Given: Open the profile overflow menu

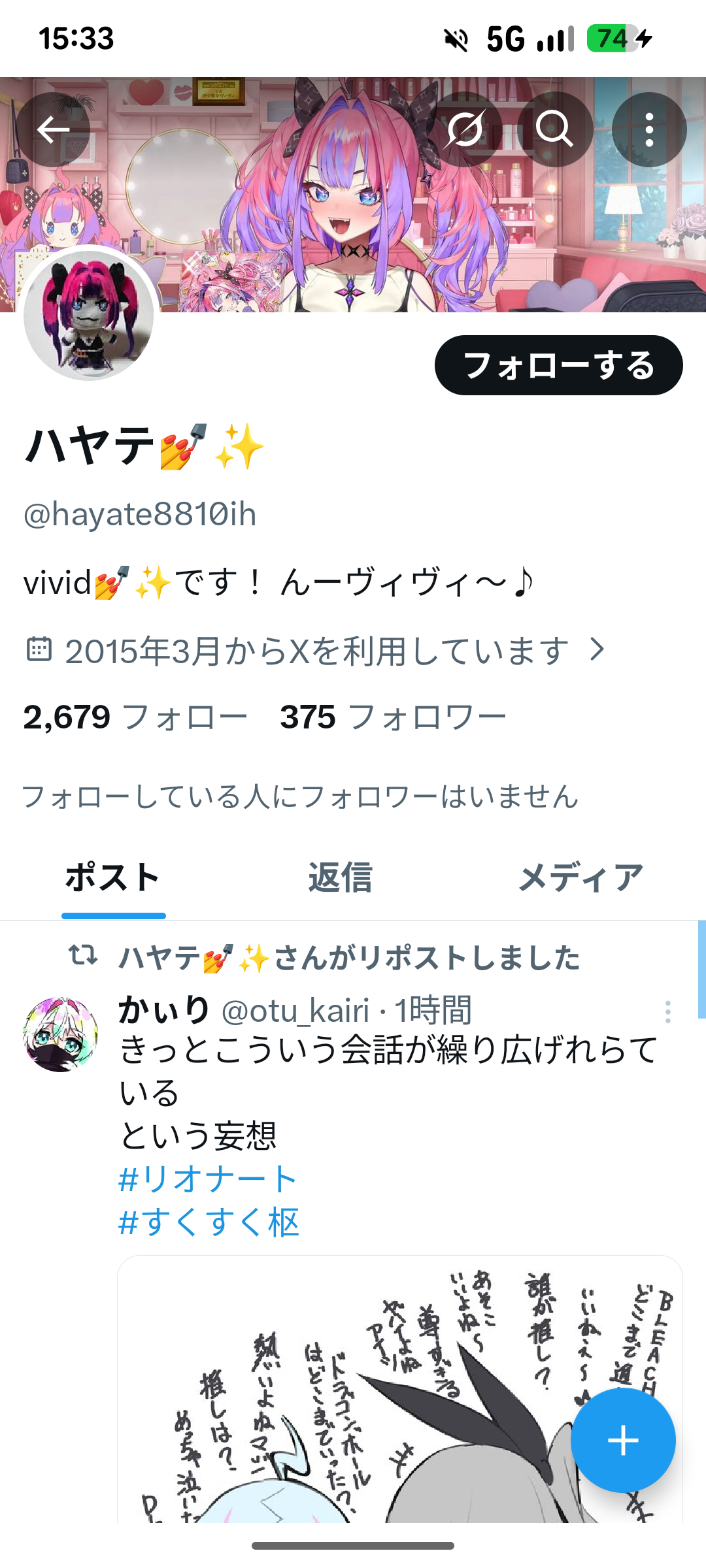Looking at the screenshot, I should click(648, 129).
